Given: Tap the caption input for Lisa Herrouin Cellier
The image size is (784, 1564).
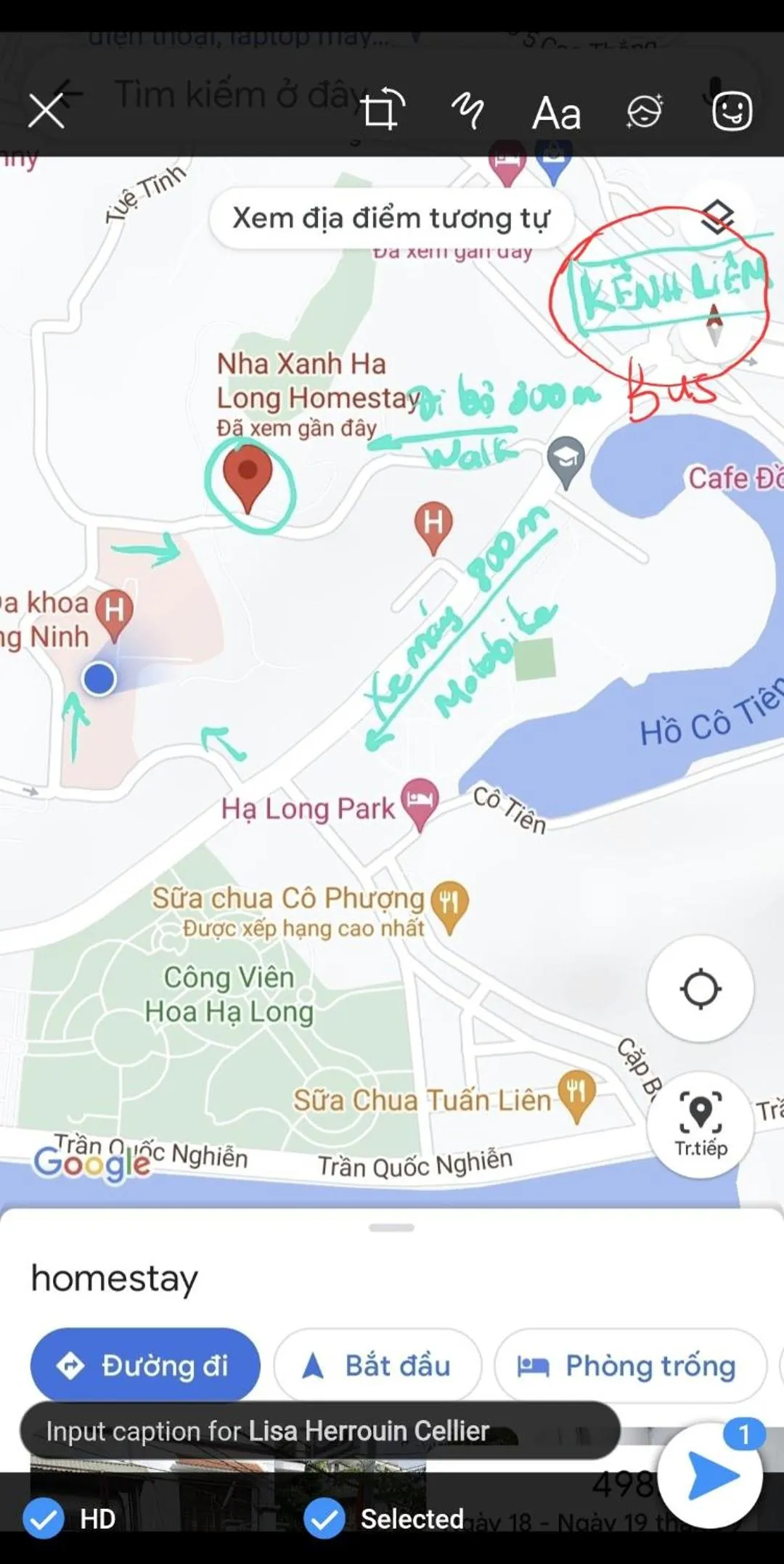Looking at the screenshot, I should (319, 1430).
